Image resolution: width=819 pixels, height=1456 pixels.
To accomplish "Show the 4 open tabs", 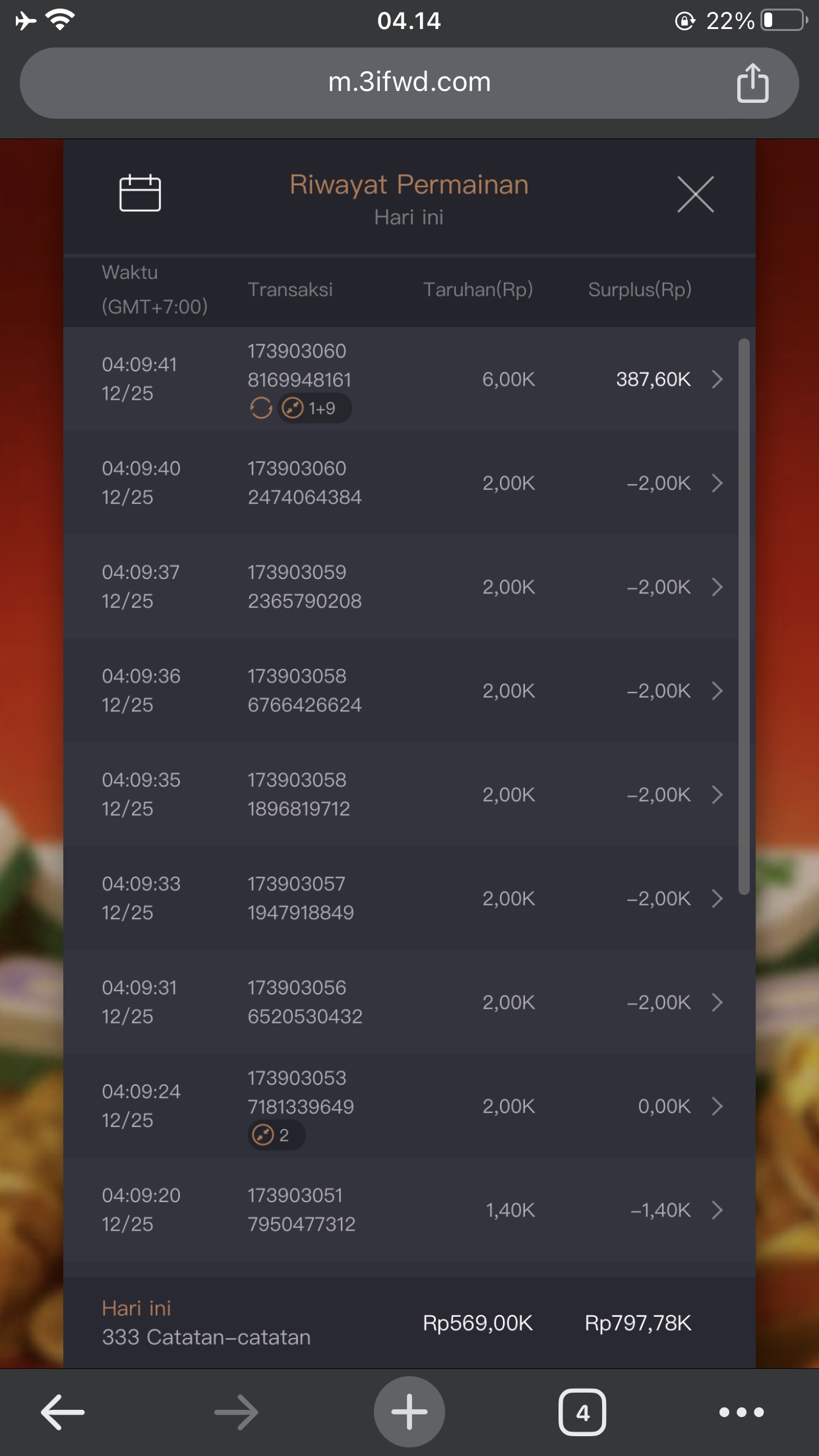I will (582, 1412).
